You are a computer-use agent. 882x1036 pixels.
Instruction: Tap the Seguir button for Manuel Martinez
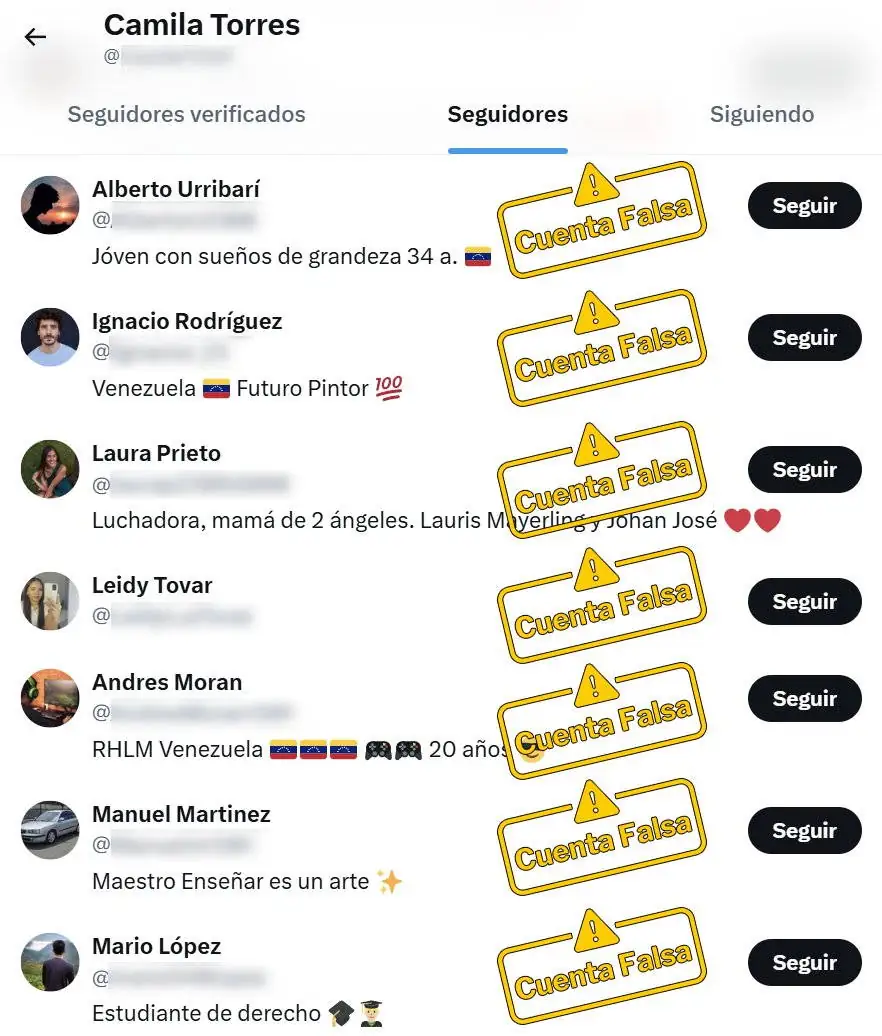(804, 831)
